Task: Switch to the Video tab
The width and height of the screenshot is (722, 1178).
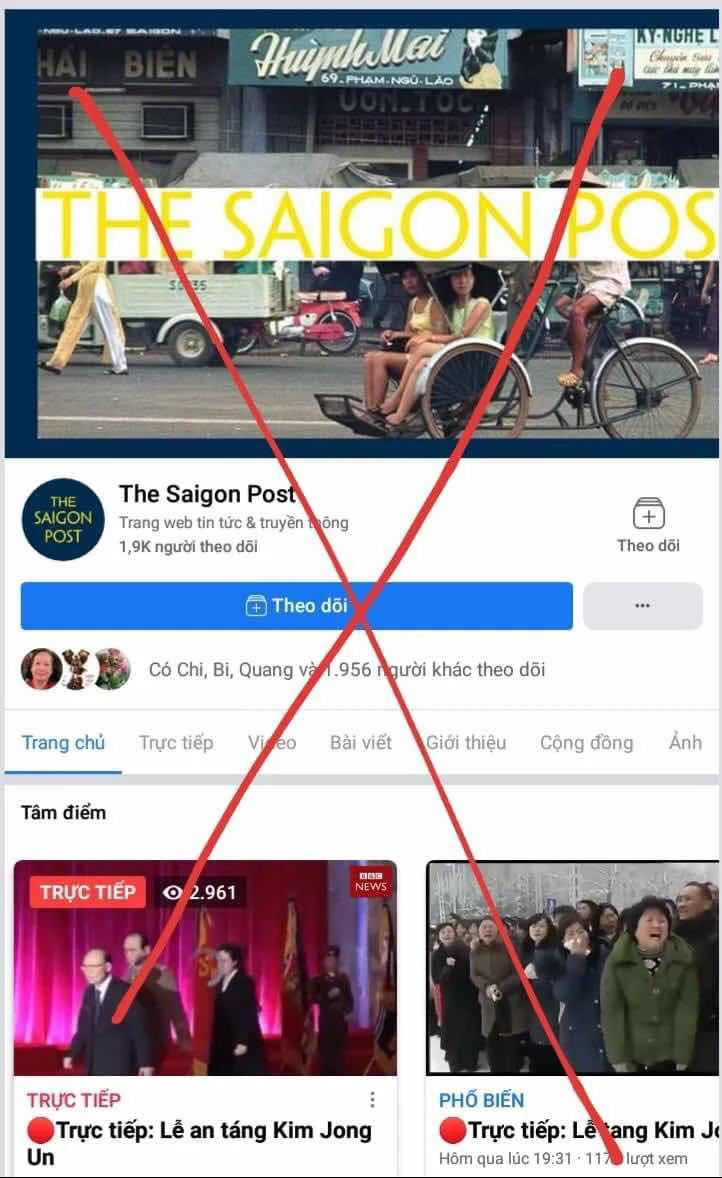Action: [x=272, y=743]
